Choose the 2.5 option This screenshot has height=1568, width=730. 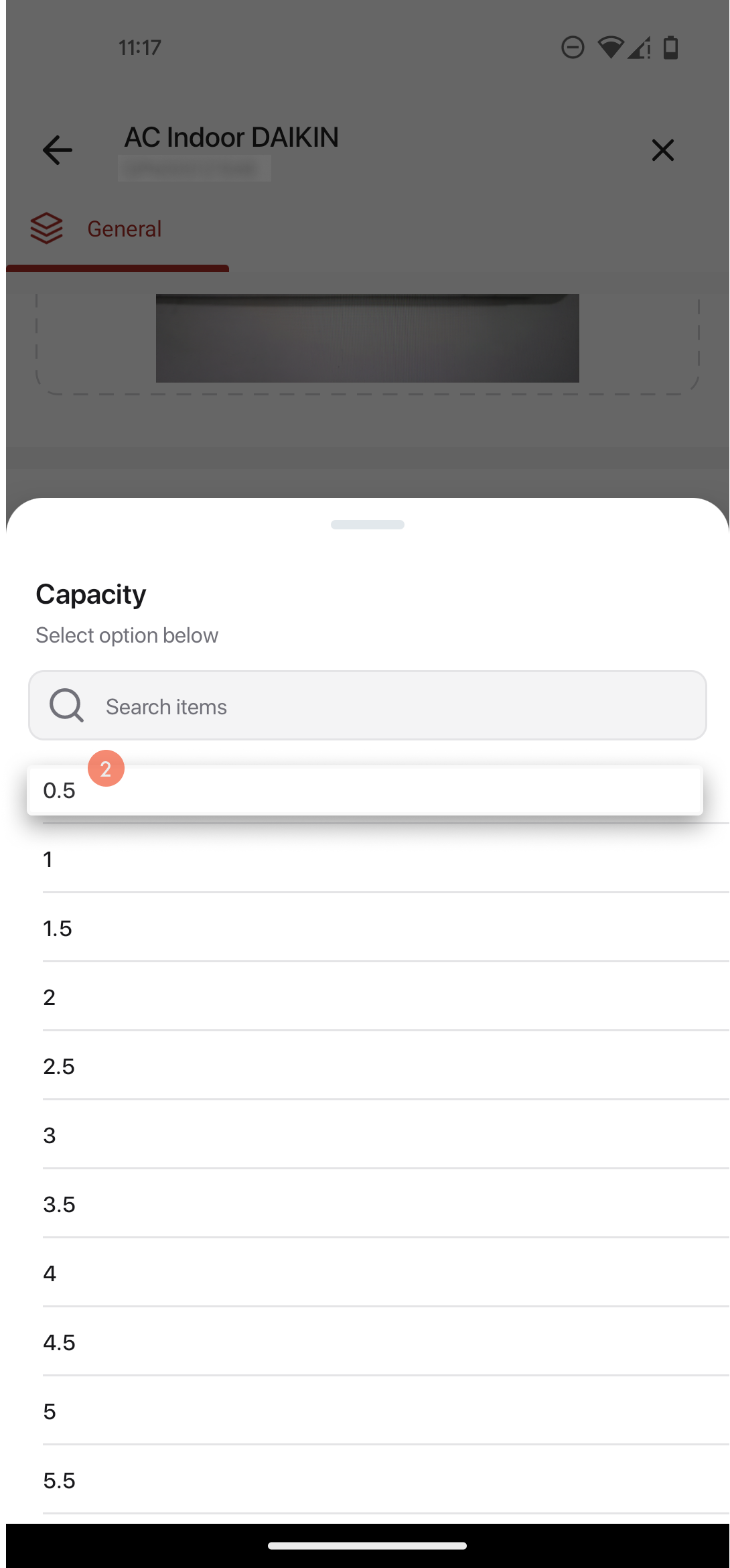pyautogui.click(x=386, y=1066)
